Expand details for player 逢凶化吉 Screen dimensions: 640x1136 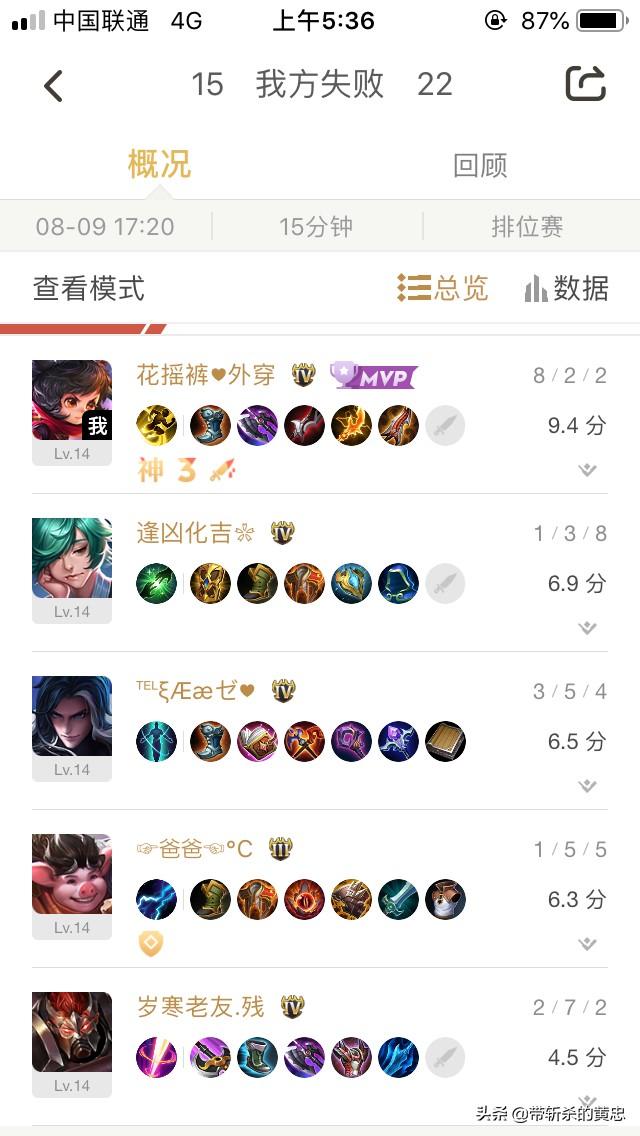(587, 628)
